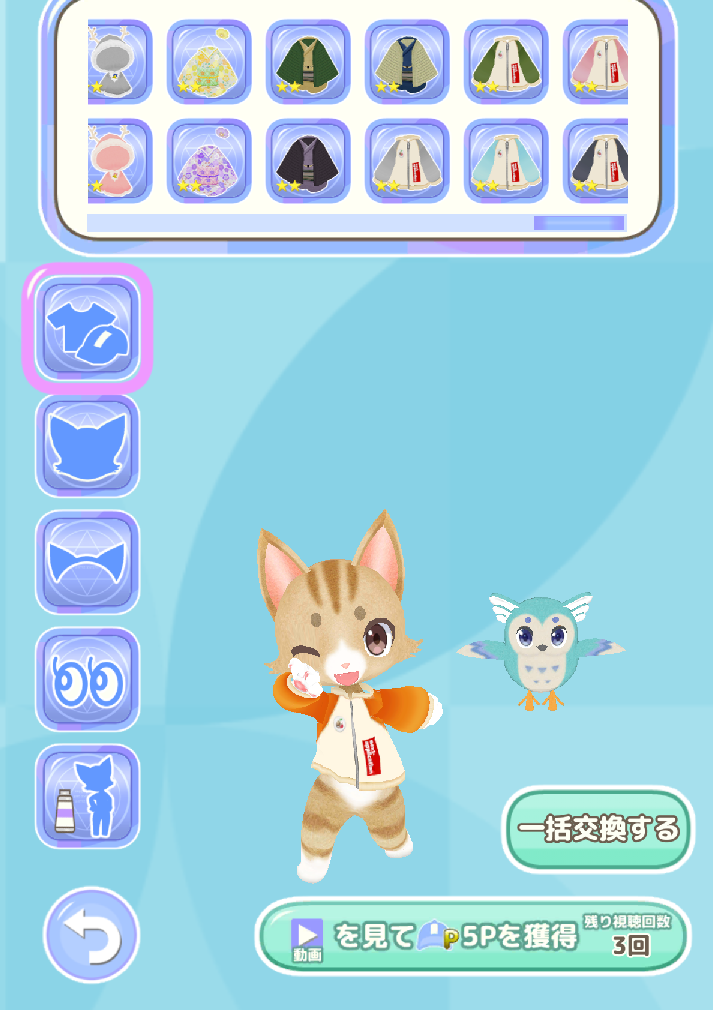713x1010 pixels.
Task: Watch a video to earn 5P
Action: click(473, 936)
